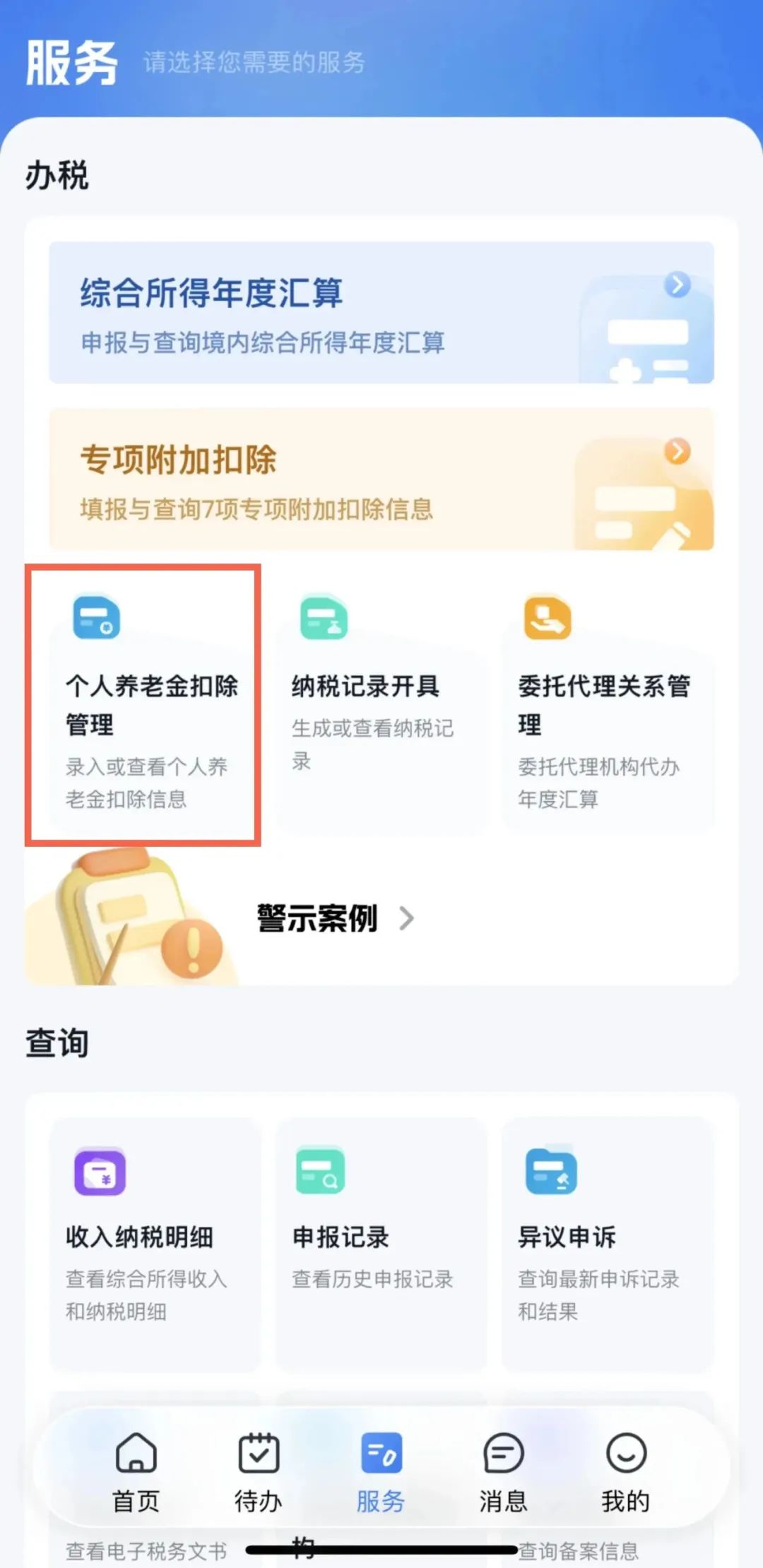Open the 警示案例 link
The width and height of the screenshot is (763, 1568).
click(x=336, y=918)
